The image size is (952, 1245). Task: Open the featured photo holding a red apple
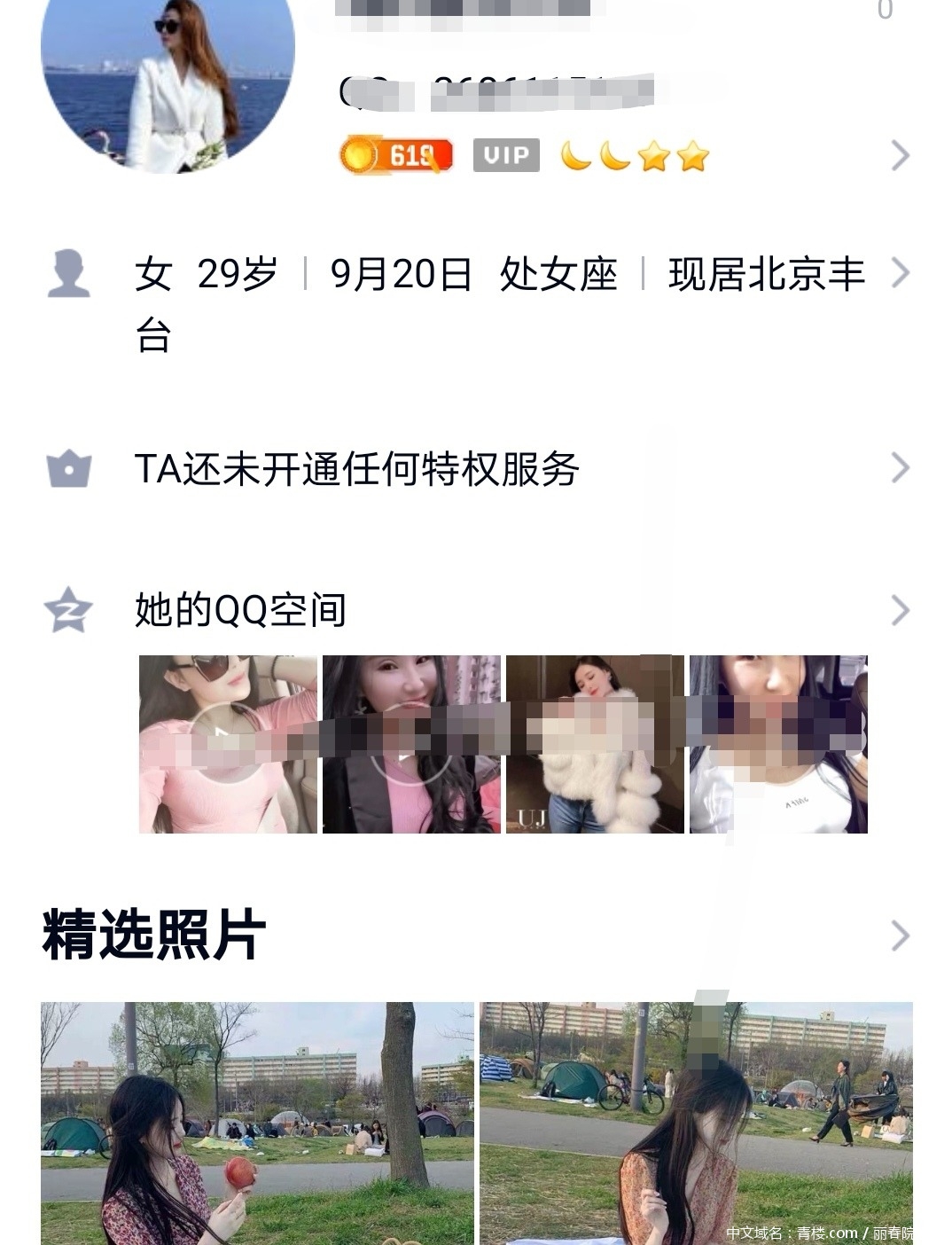click(257, 1123)
